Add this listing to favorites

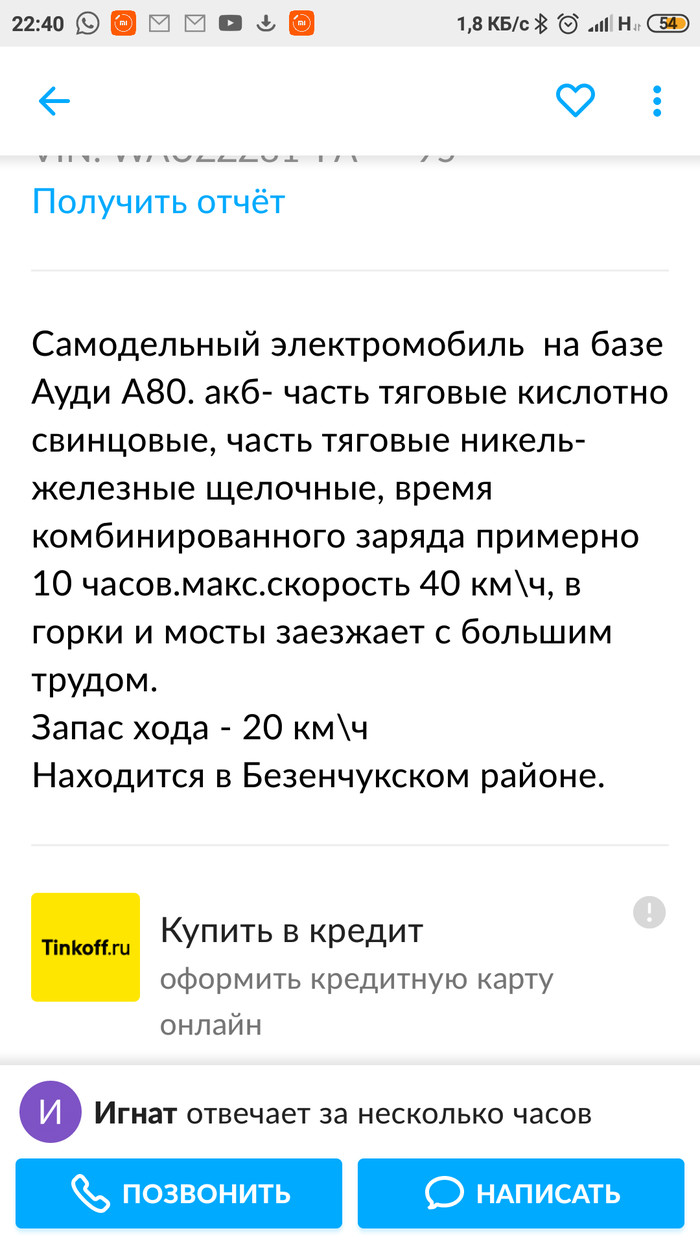[575, 100]
